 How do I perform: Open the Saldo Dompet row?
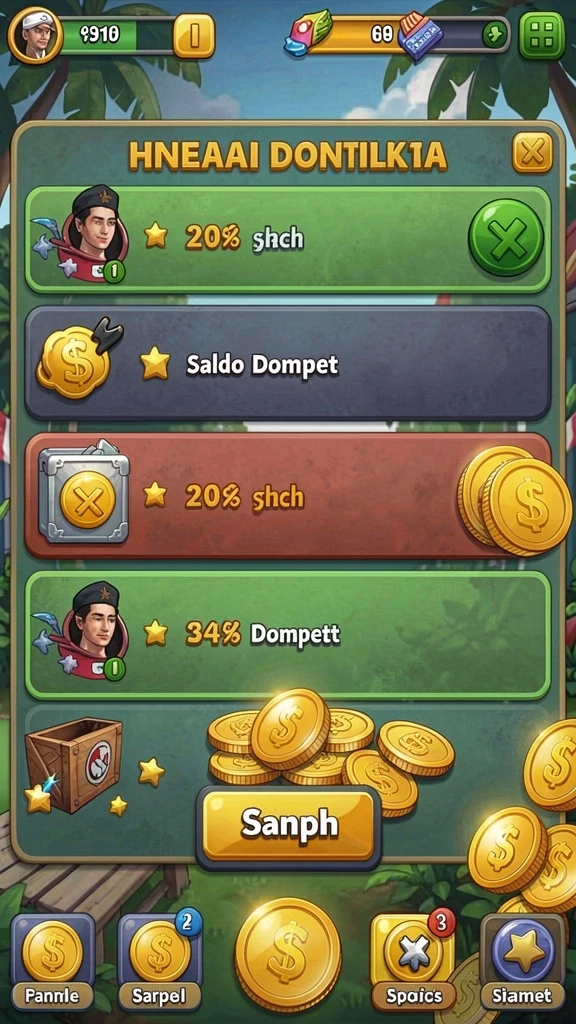pyautogui.click(x=287, y=363)
